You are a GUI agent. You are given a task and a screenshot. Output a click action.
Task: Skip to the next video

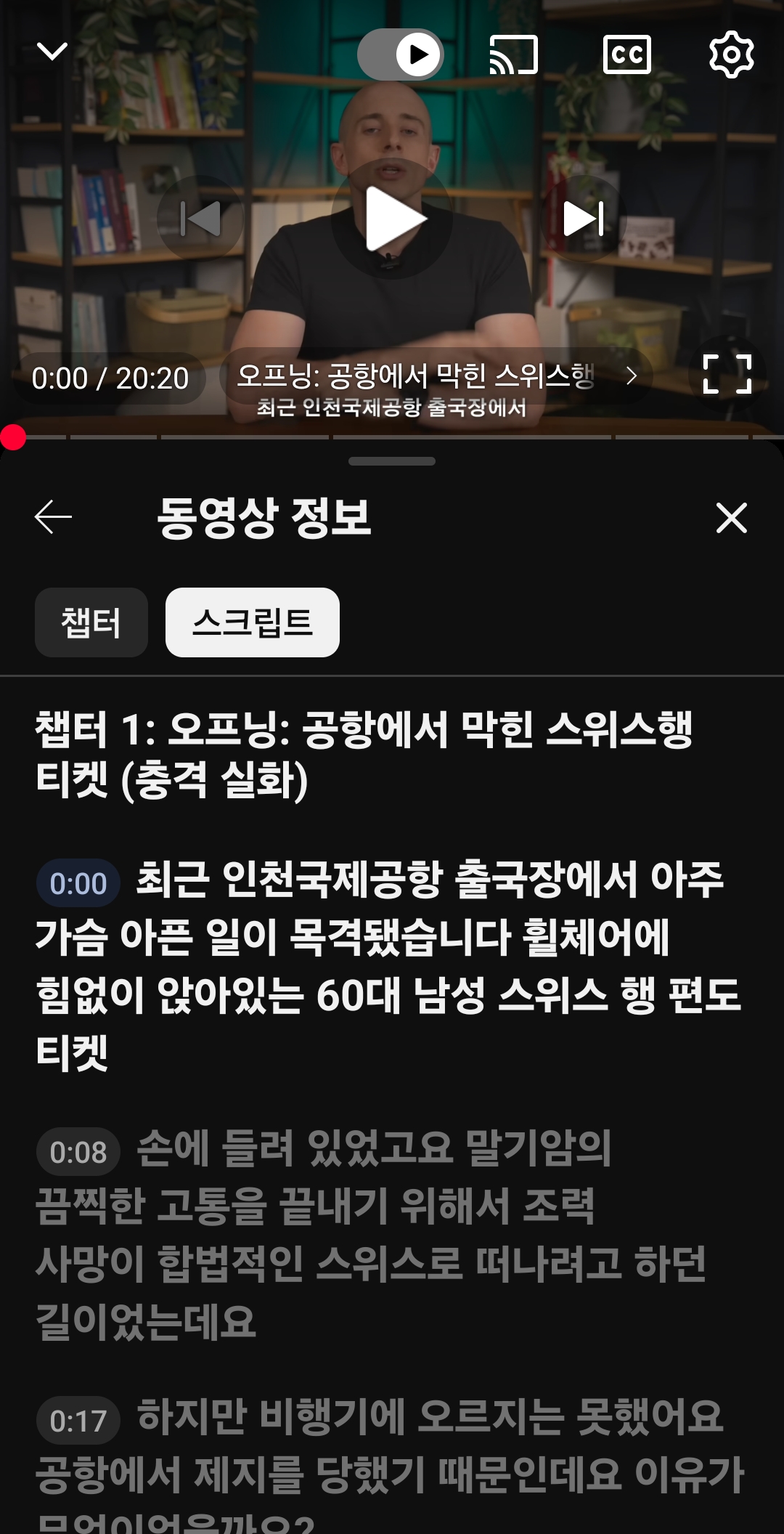coord(583,219)
